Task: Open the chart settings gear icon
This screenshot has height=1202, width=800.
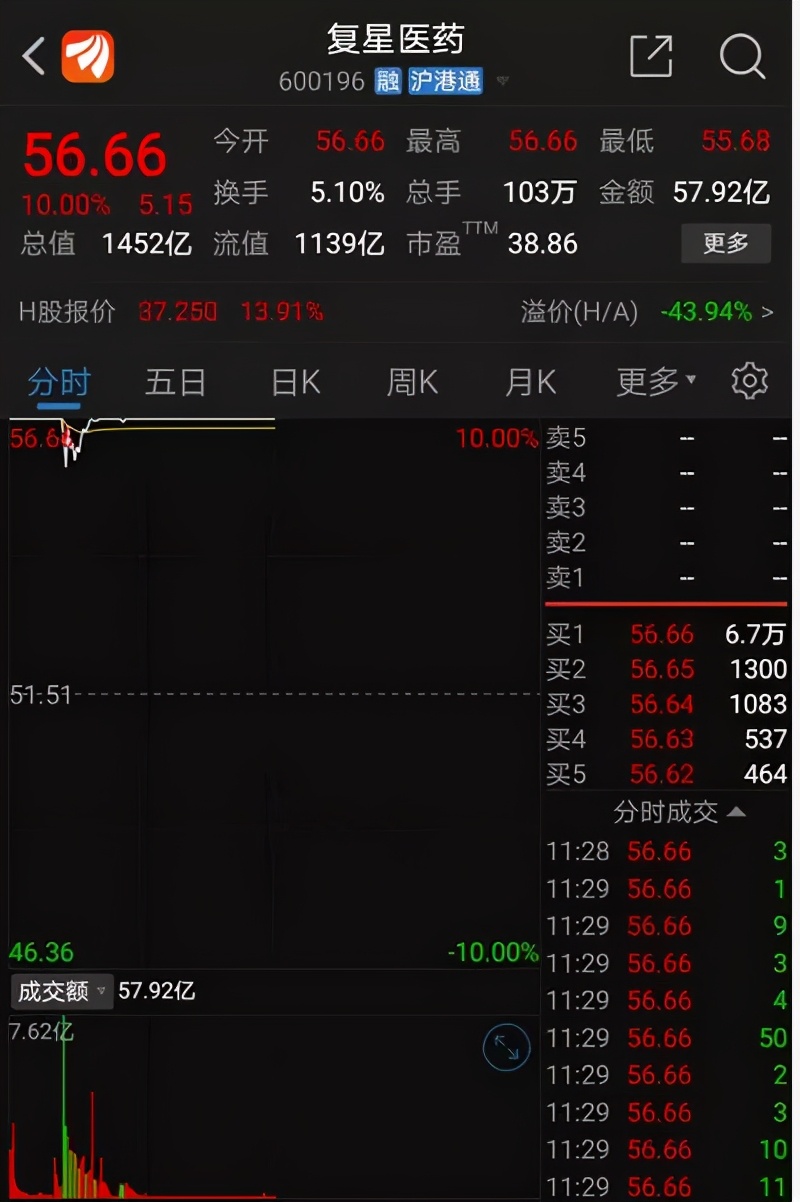Action: [749, 381]
